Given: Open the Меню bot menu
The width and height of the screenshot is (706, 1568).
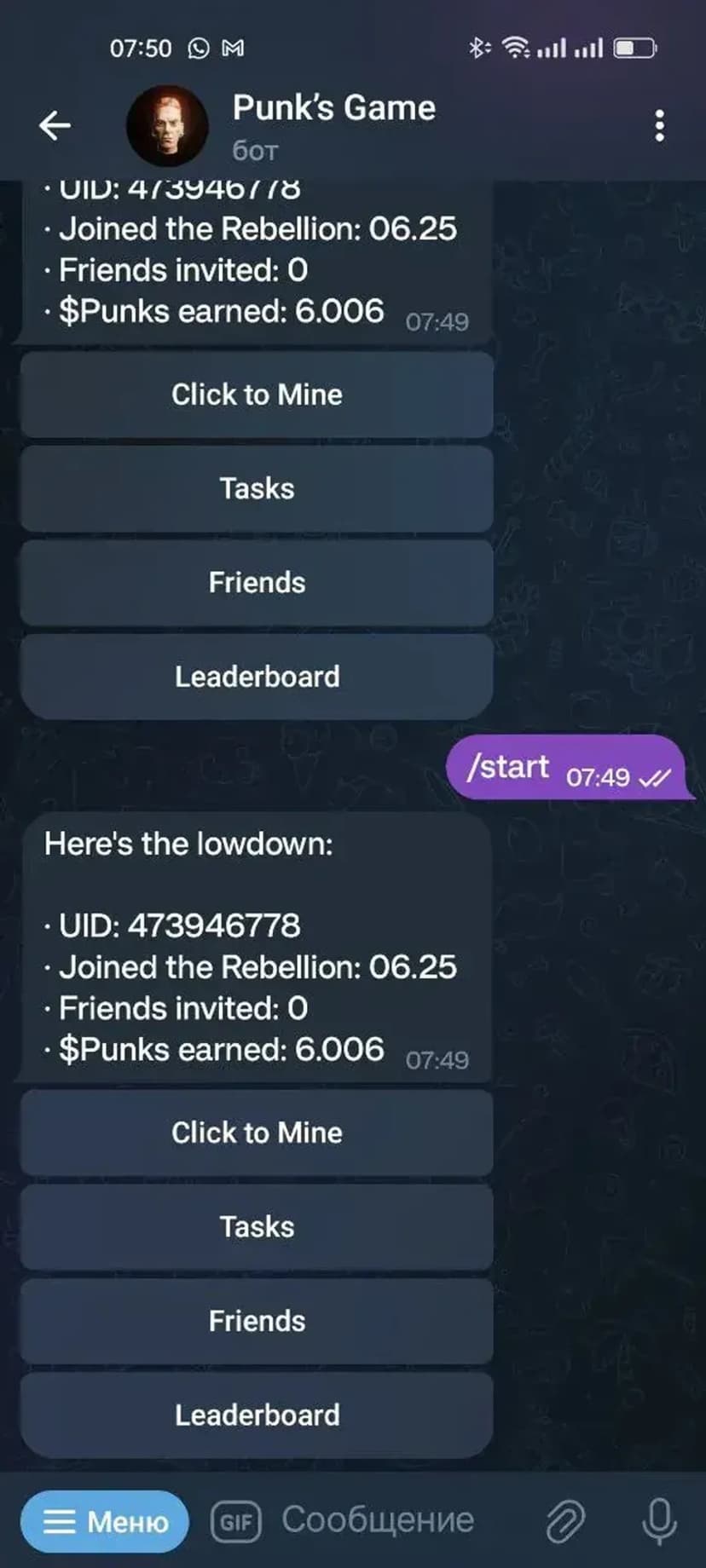Looking at the screenshot, I should coord(105,1521).
